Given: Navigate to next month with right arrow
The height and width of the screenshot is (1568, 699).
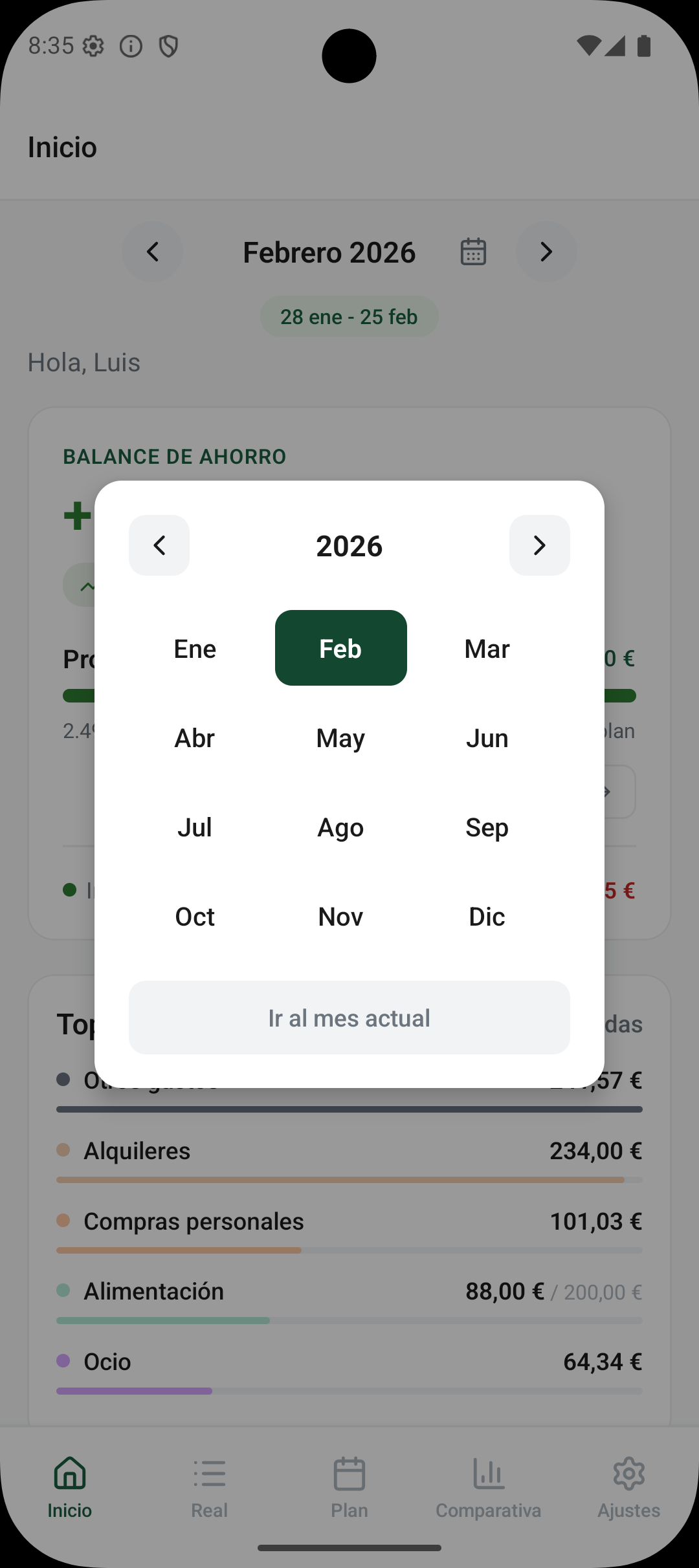Looking at the screenshot, I should point(547,252).
